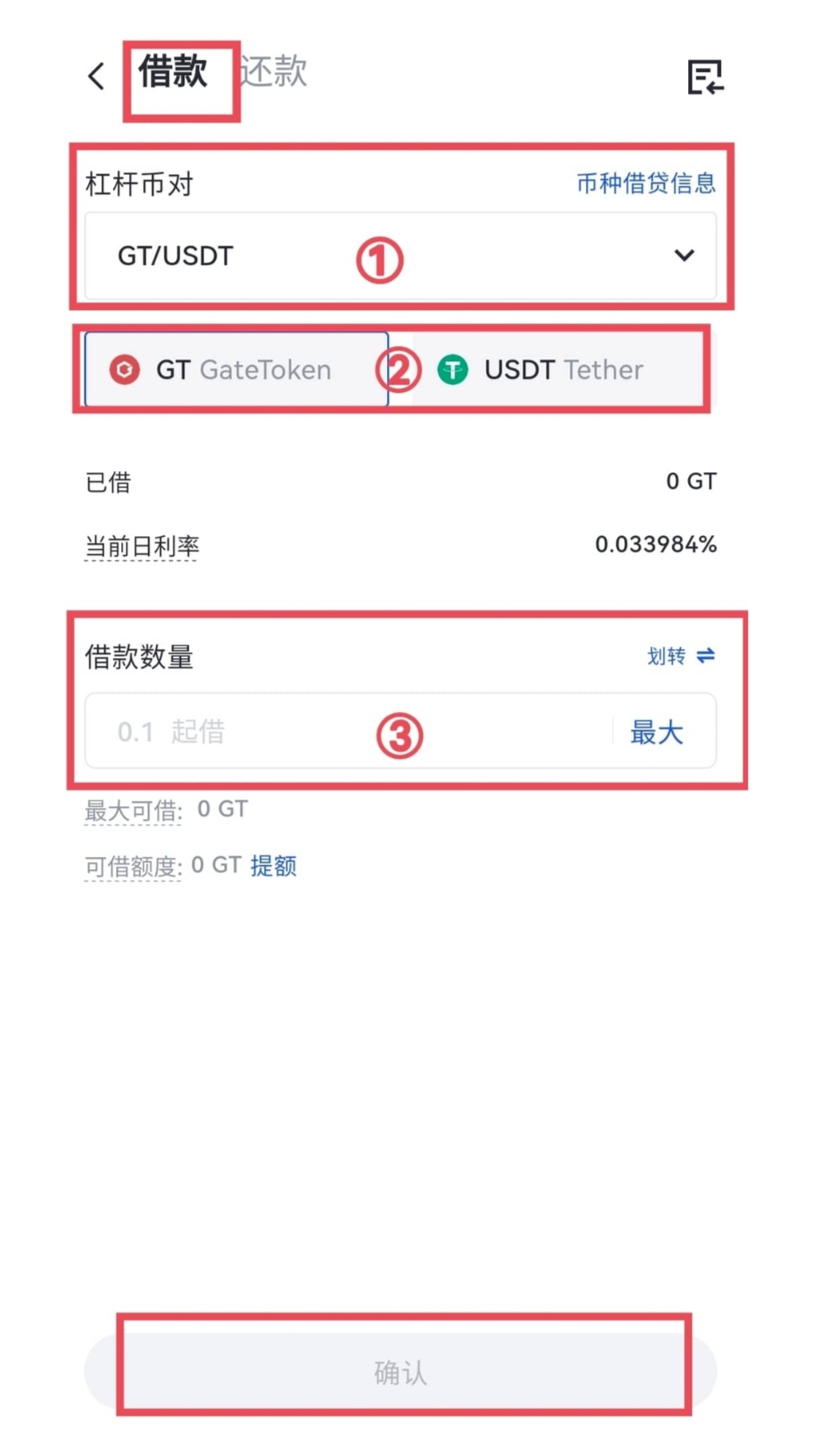This screenshot has height=1456, width=824.
Task: Switch to the 还款 repayment tab
Action: click(275, 72)
